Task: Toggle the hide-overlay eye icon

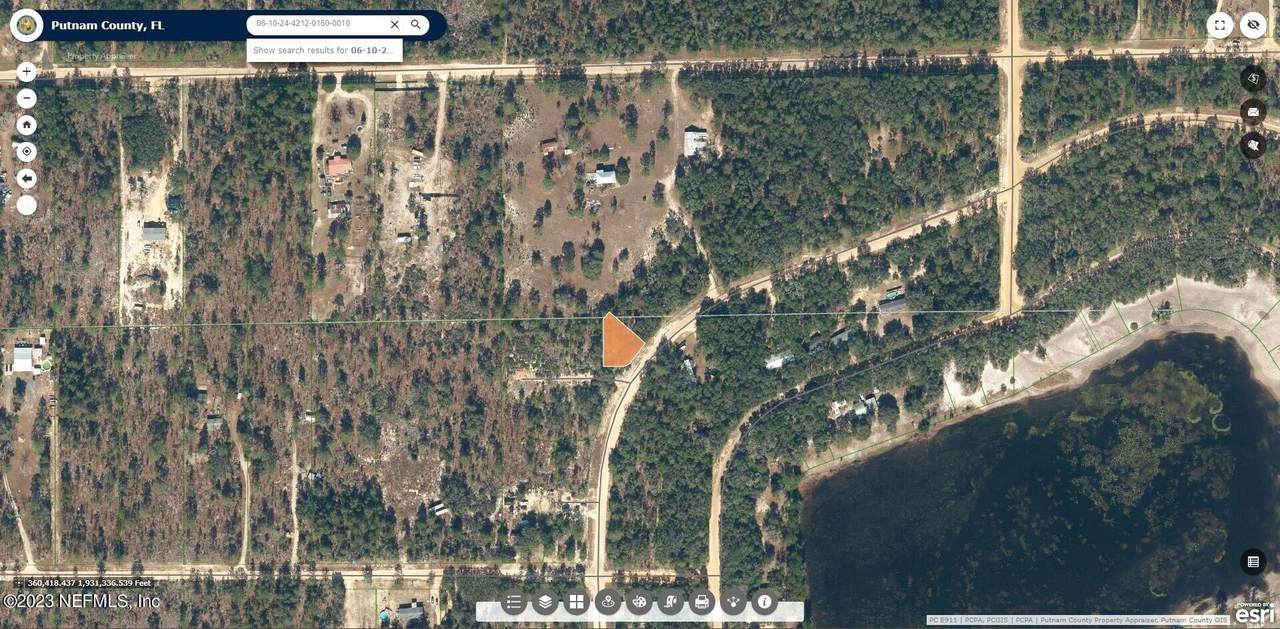Action: click(1253, 26)
